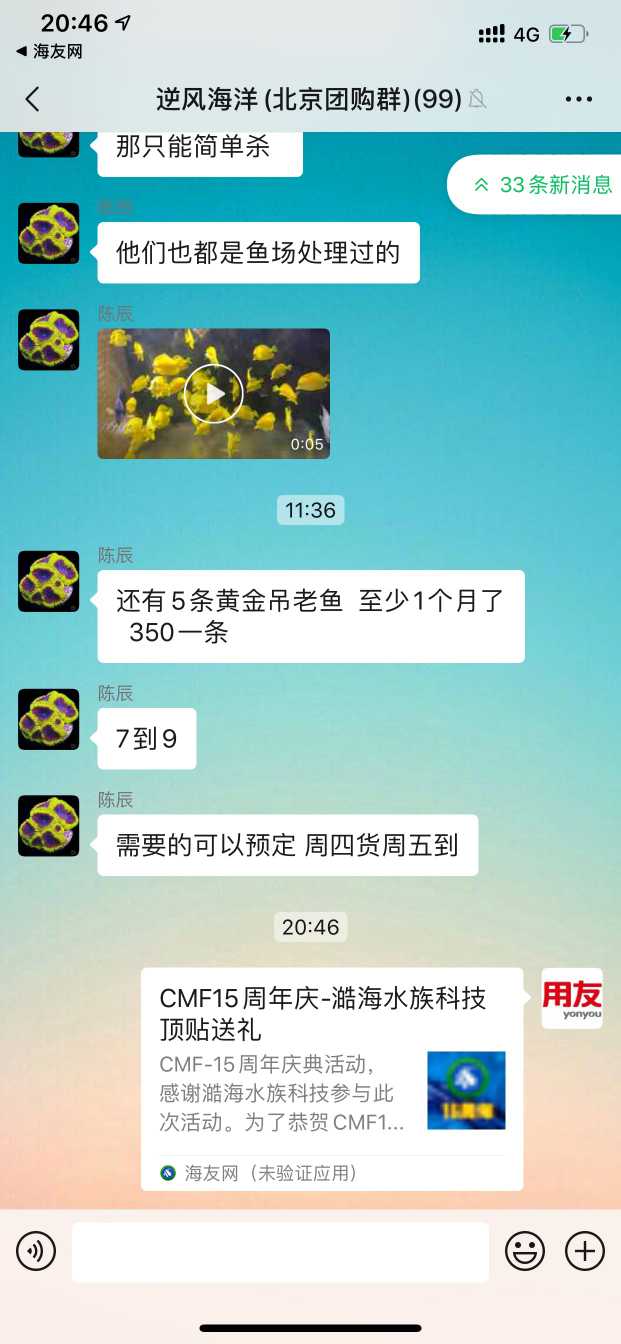The height and width of the screenshot is (1344, 621).
Task: Return to 海友网 app
Action: point(48,51)
